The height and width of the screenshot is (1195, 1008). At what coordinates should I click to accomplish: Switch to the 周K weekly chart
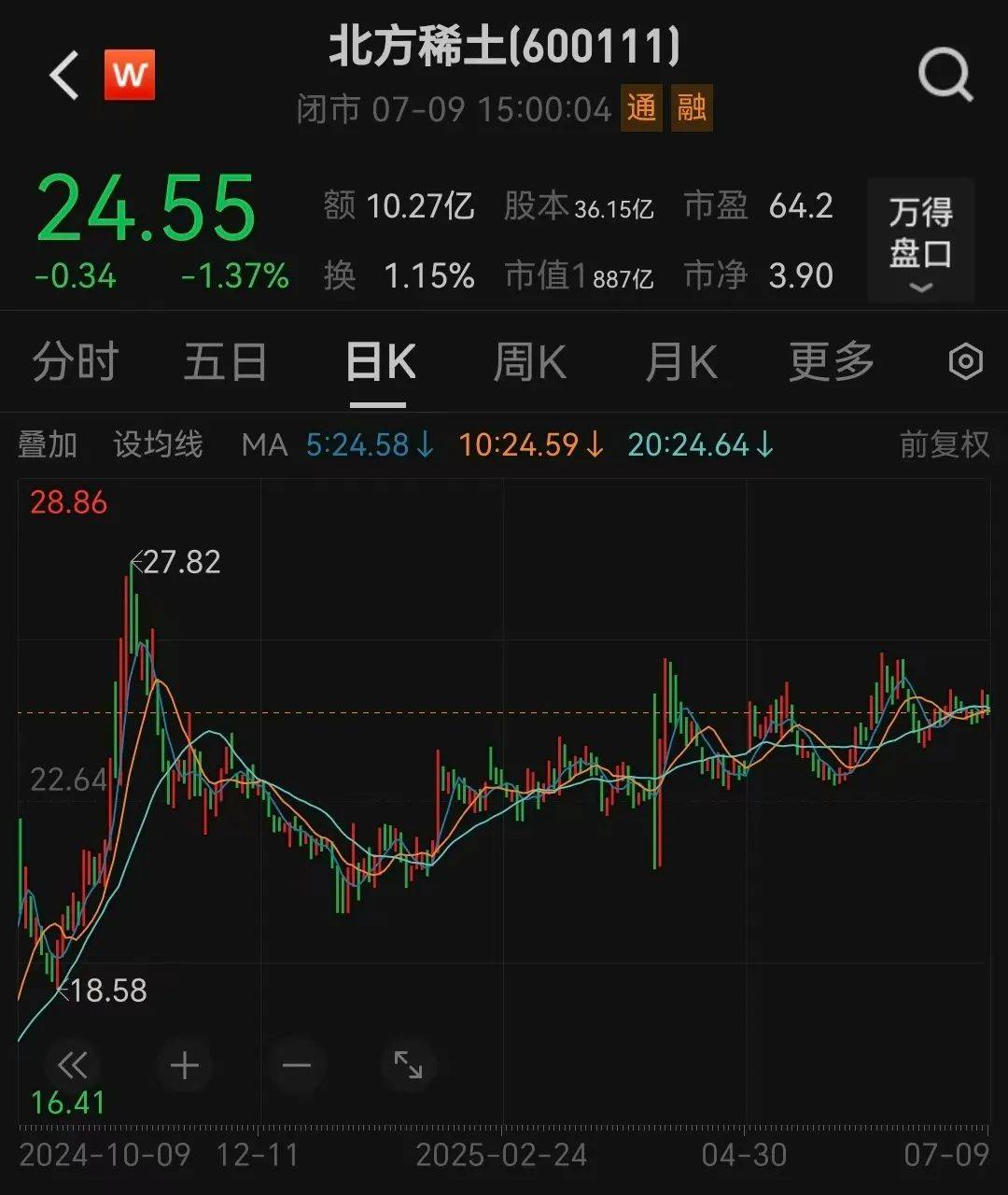point(529,361)
